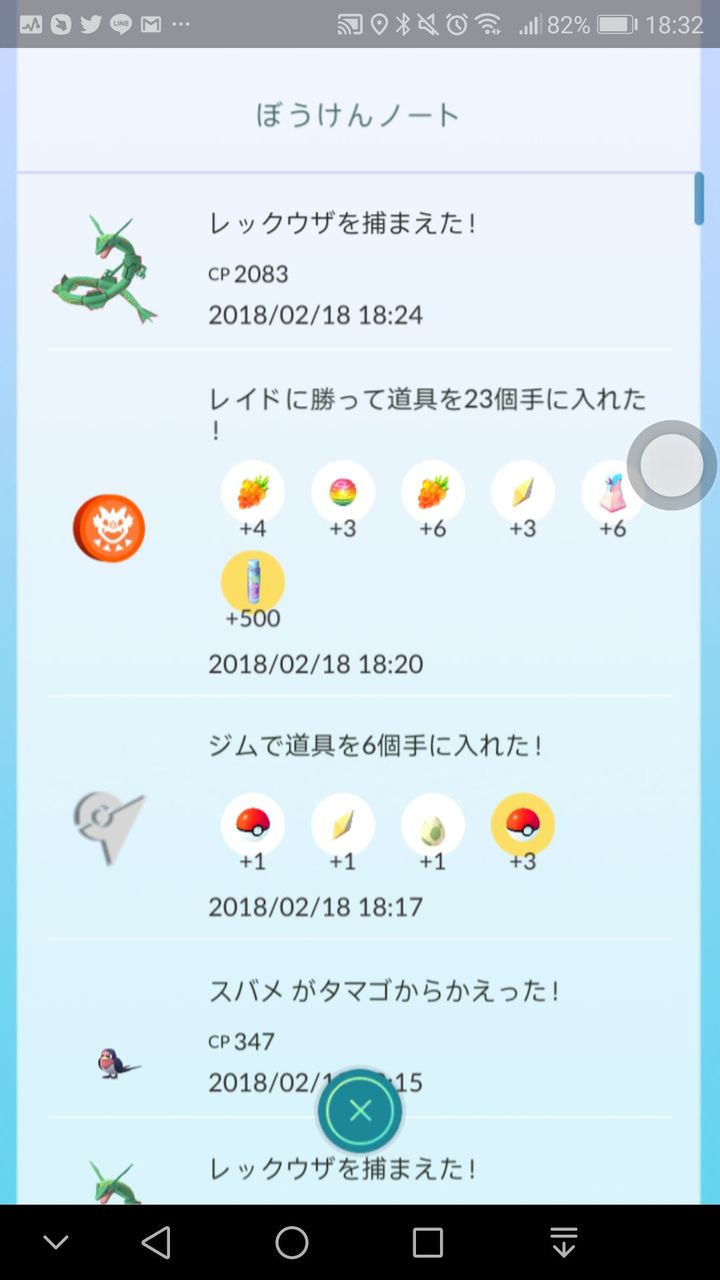Tap the Rayquaza caught journal entry sprite

click(110, 265)
